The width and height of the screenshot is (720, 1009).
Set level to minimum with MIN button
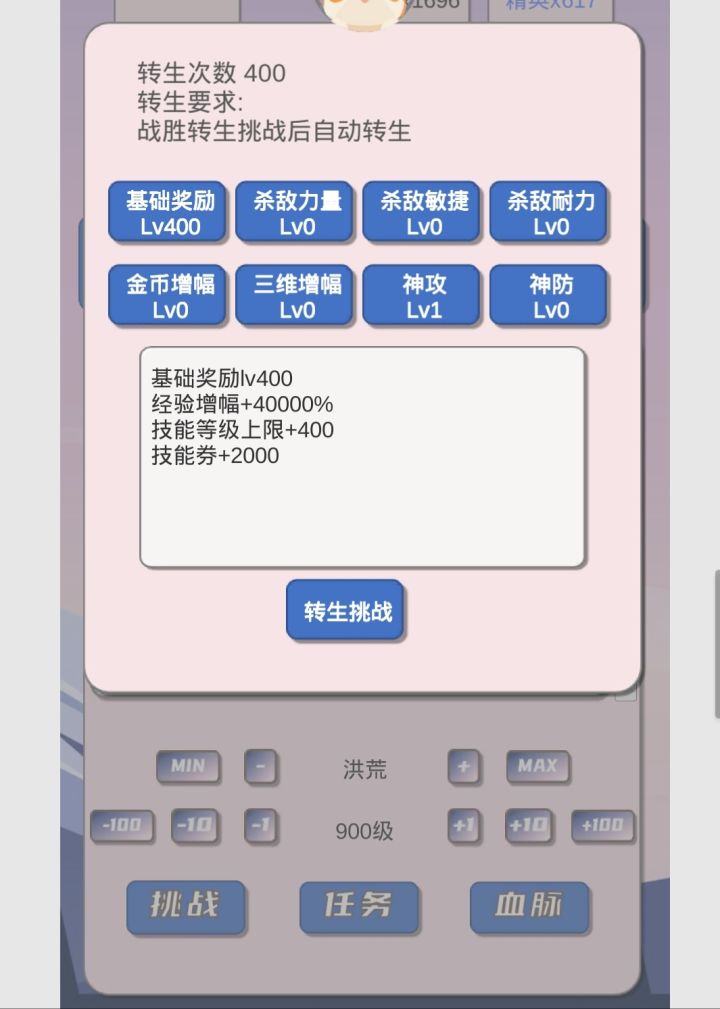tap(189, 767)
